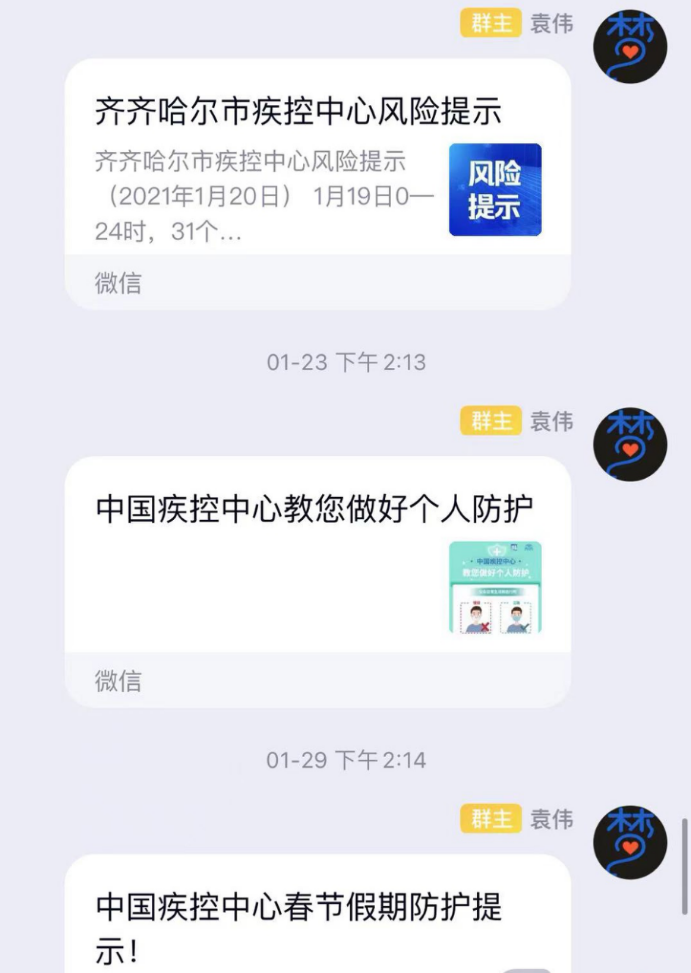Open the 中国疾控中心春节假期防护提示 shared card
The width and height of the screenshot is (691, 973).
pyautogui.click(x=317, y=922)
